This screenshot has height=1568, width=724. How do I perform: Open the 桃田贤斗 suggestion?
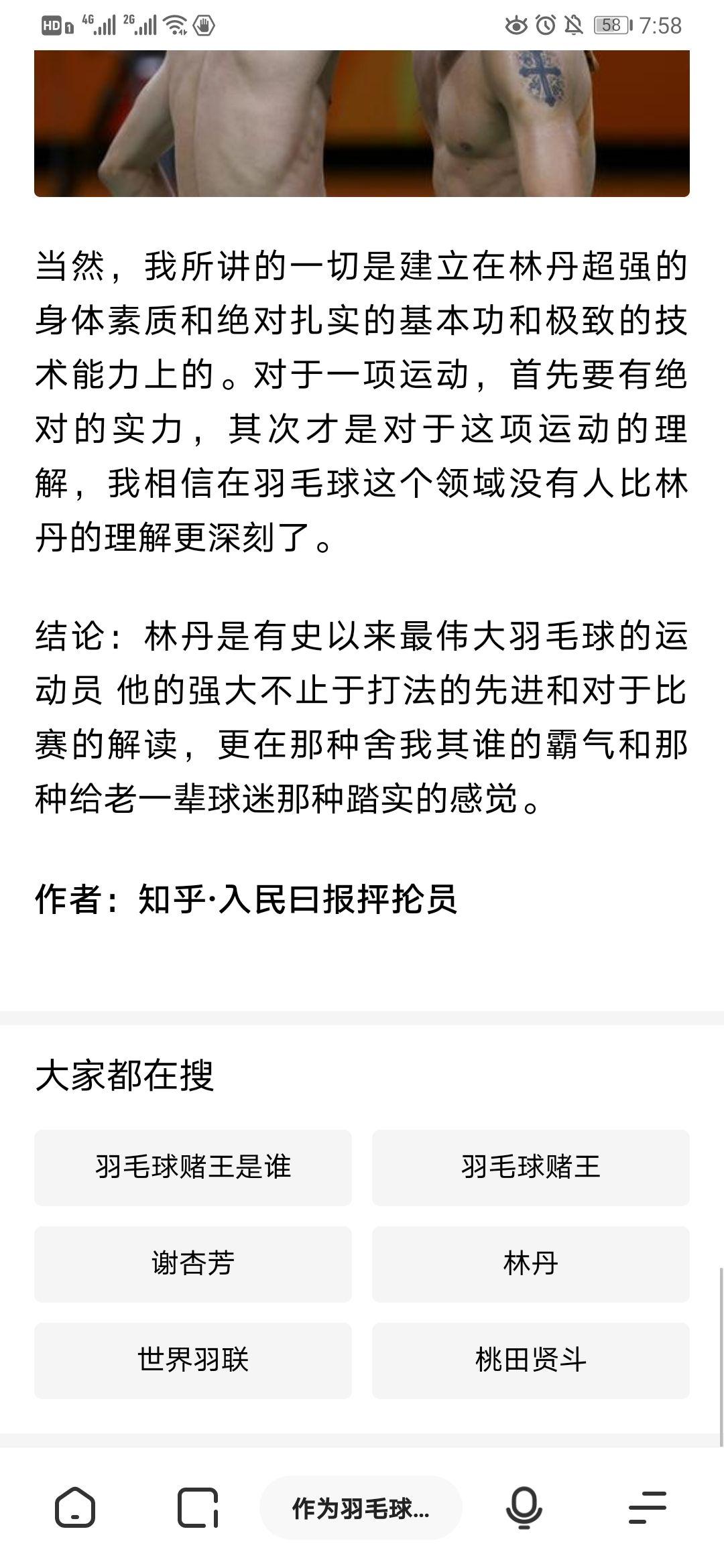click(x=530, y=1360)
